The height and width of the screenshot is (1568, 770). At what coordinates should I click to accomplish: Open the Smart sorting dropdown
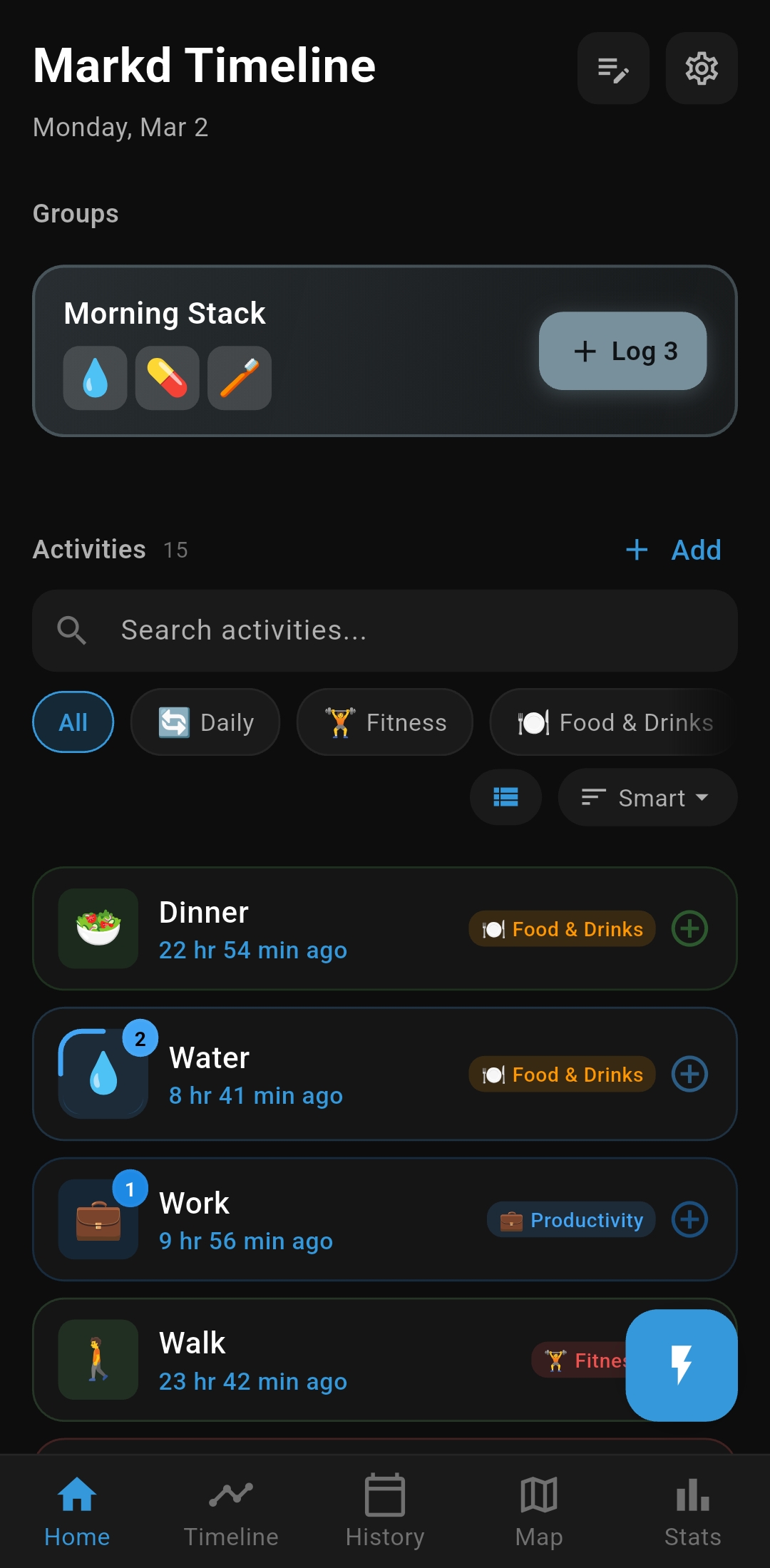click(x=646, y=797)
